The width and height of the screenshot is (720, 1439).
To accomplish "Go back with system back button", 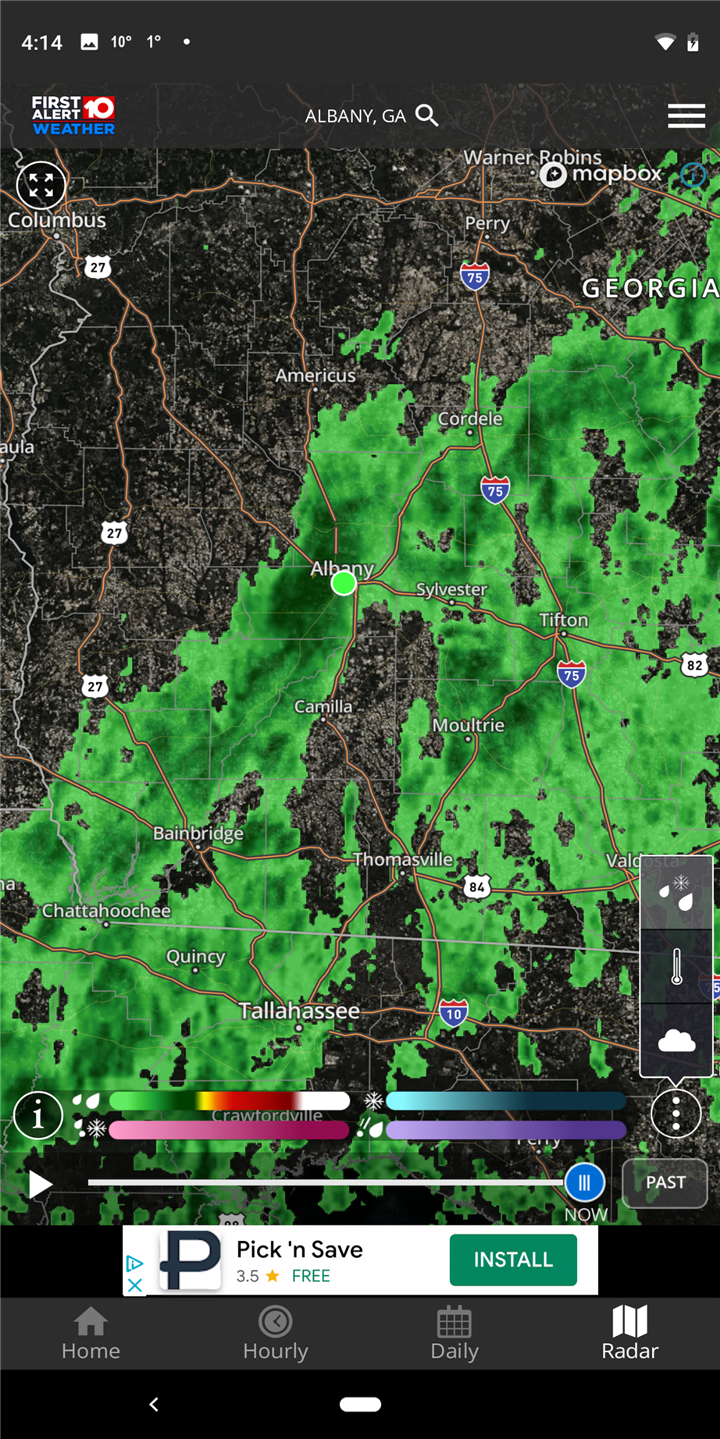I will click(x=154, y=1405).
